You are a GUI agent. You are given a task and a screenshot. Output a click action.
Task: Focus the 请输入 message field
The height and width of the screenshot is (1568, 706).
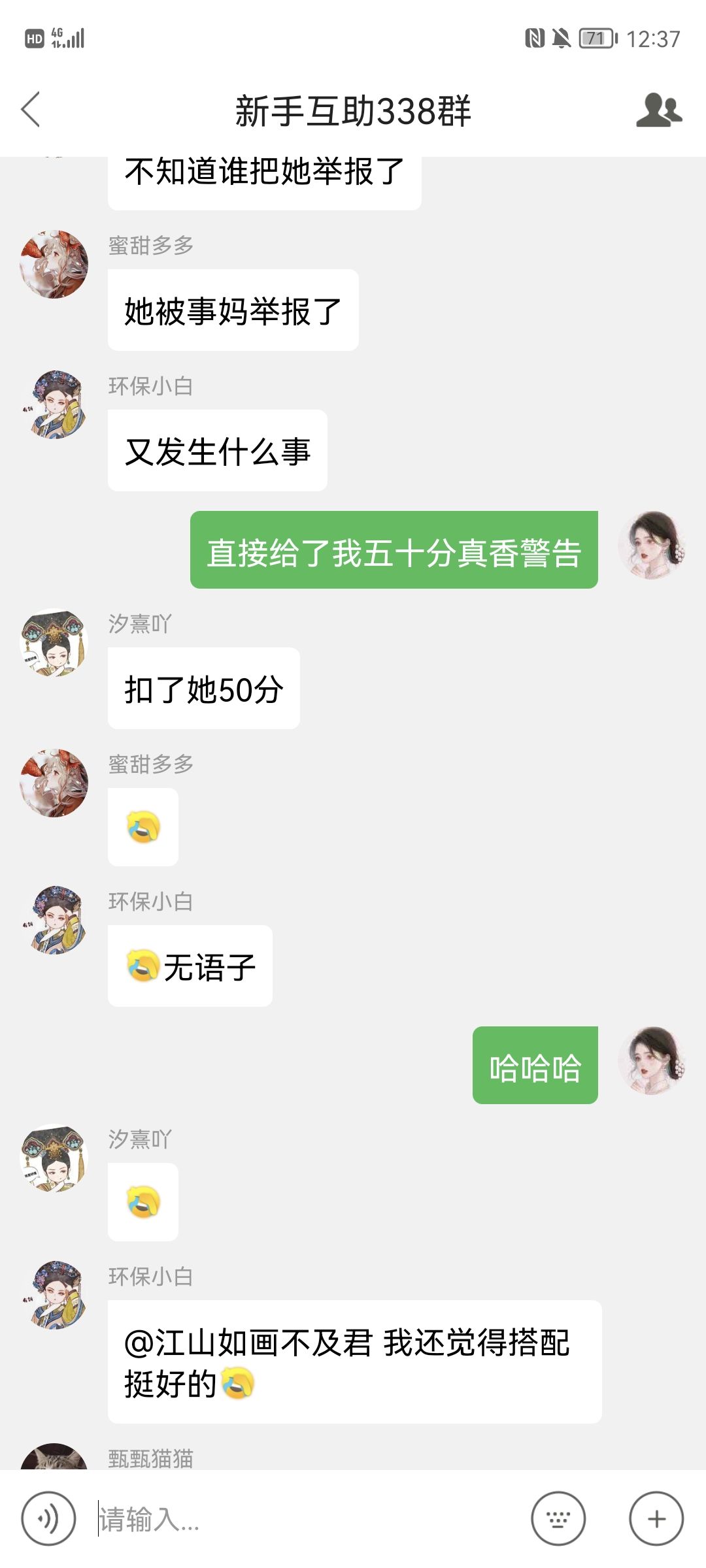(x=307, y=1519)
